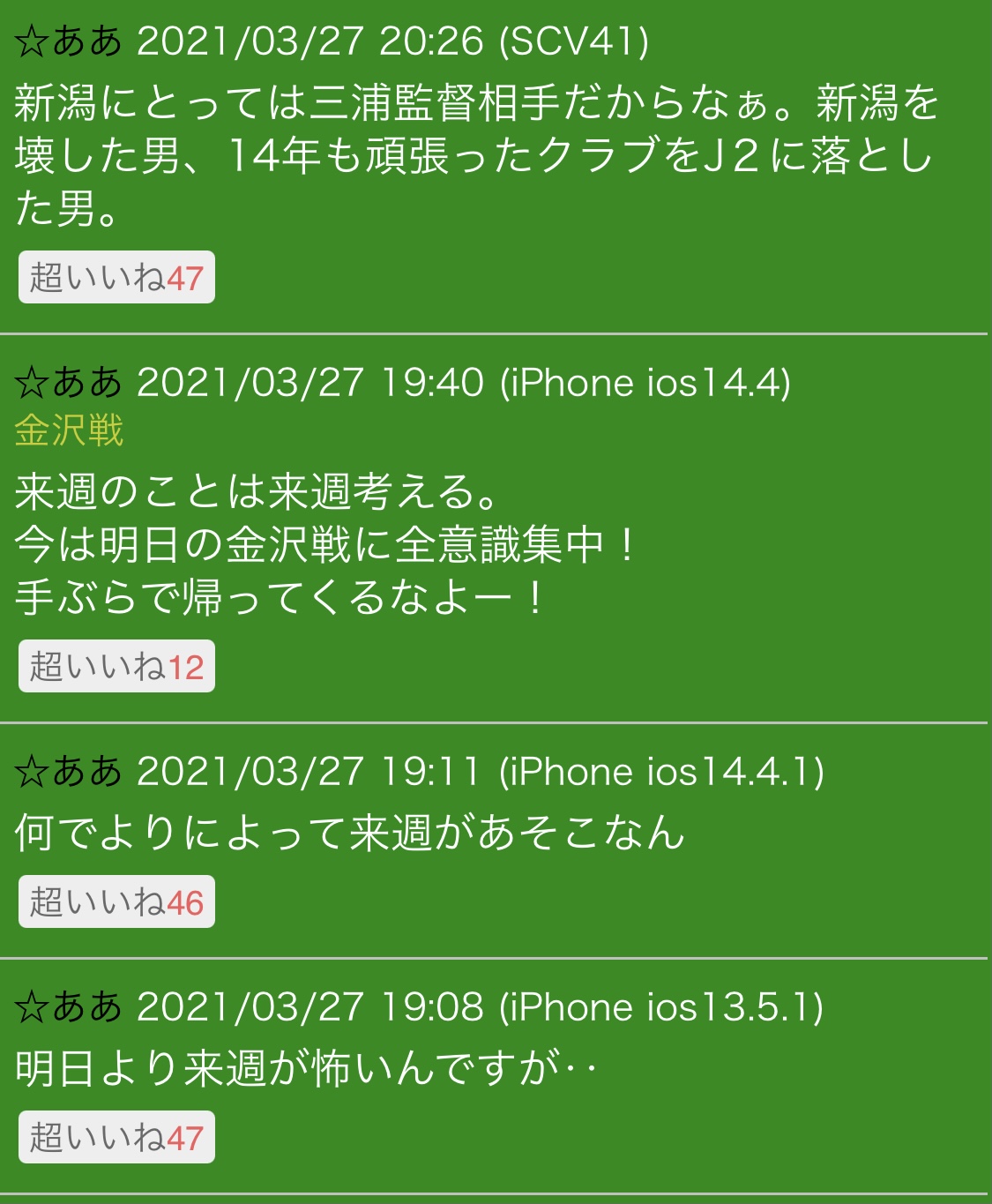Tap 超いいね on the 20:26 三浦監督 comment
Image resolution: width=992 pixels, height=1204 pixels.
[x=116, y=279]
